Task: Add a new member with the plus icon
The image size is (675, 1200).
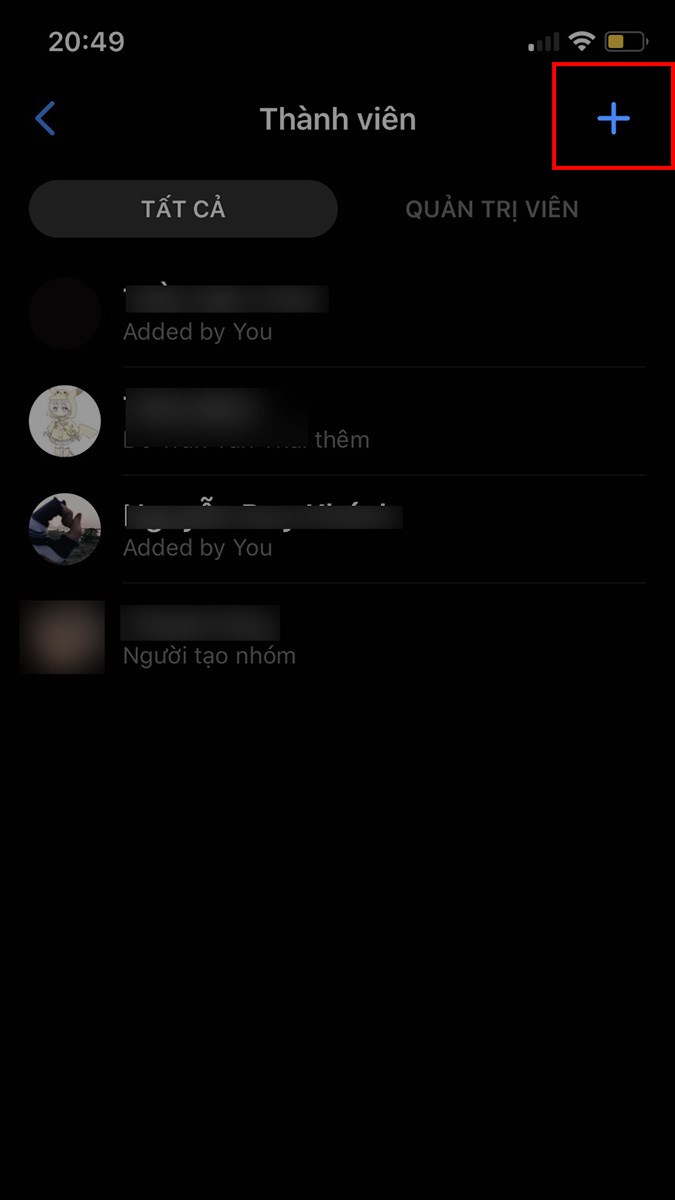Action: (x=613, y=119)
